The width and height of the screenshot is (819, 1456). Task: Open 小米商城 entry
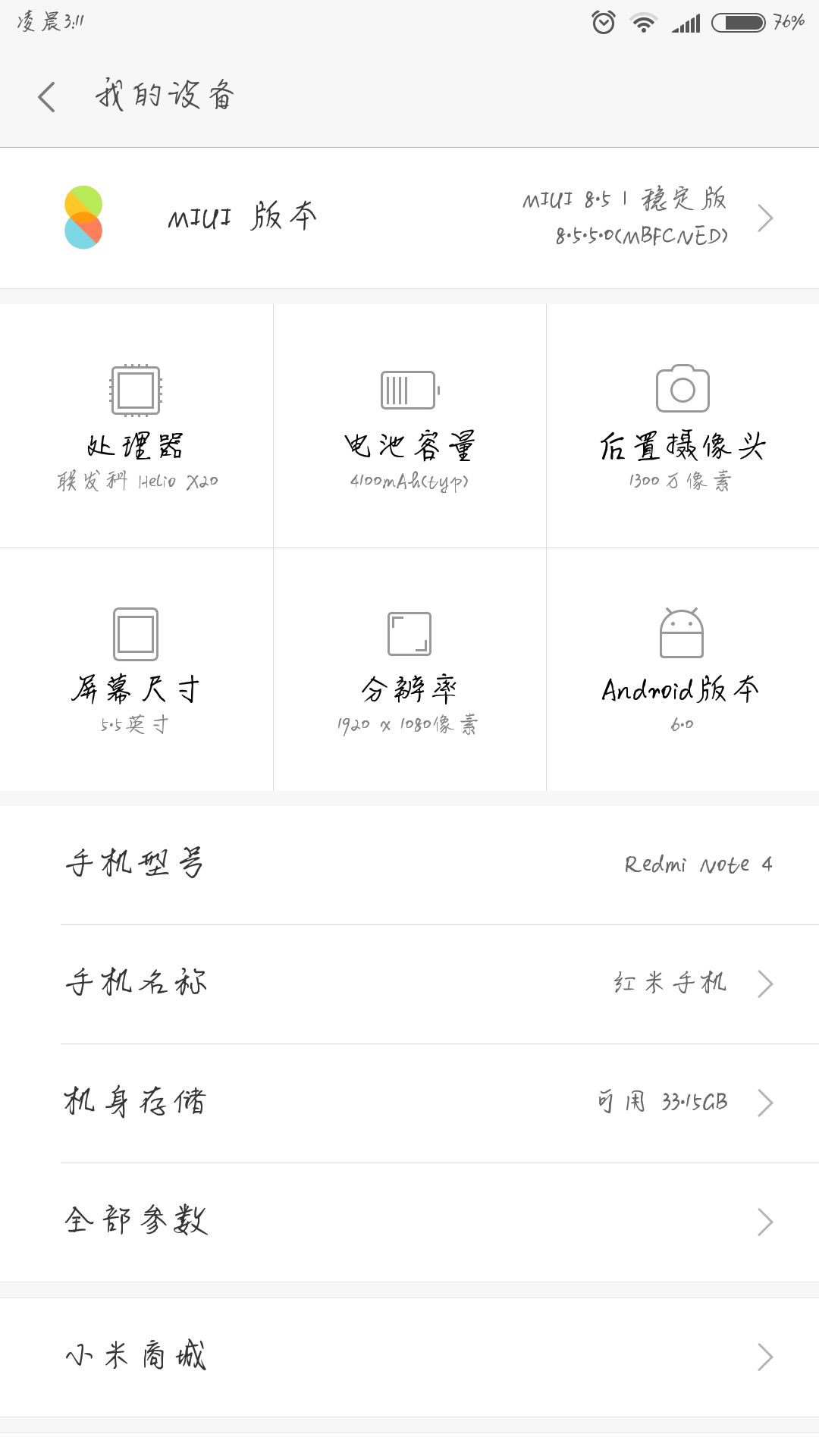pos(409,1357)
